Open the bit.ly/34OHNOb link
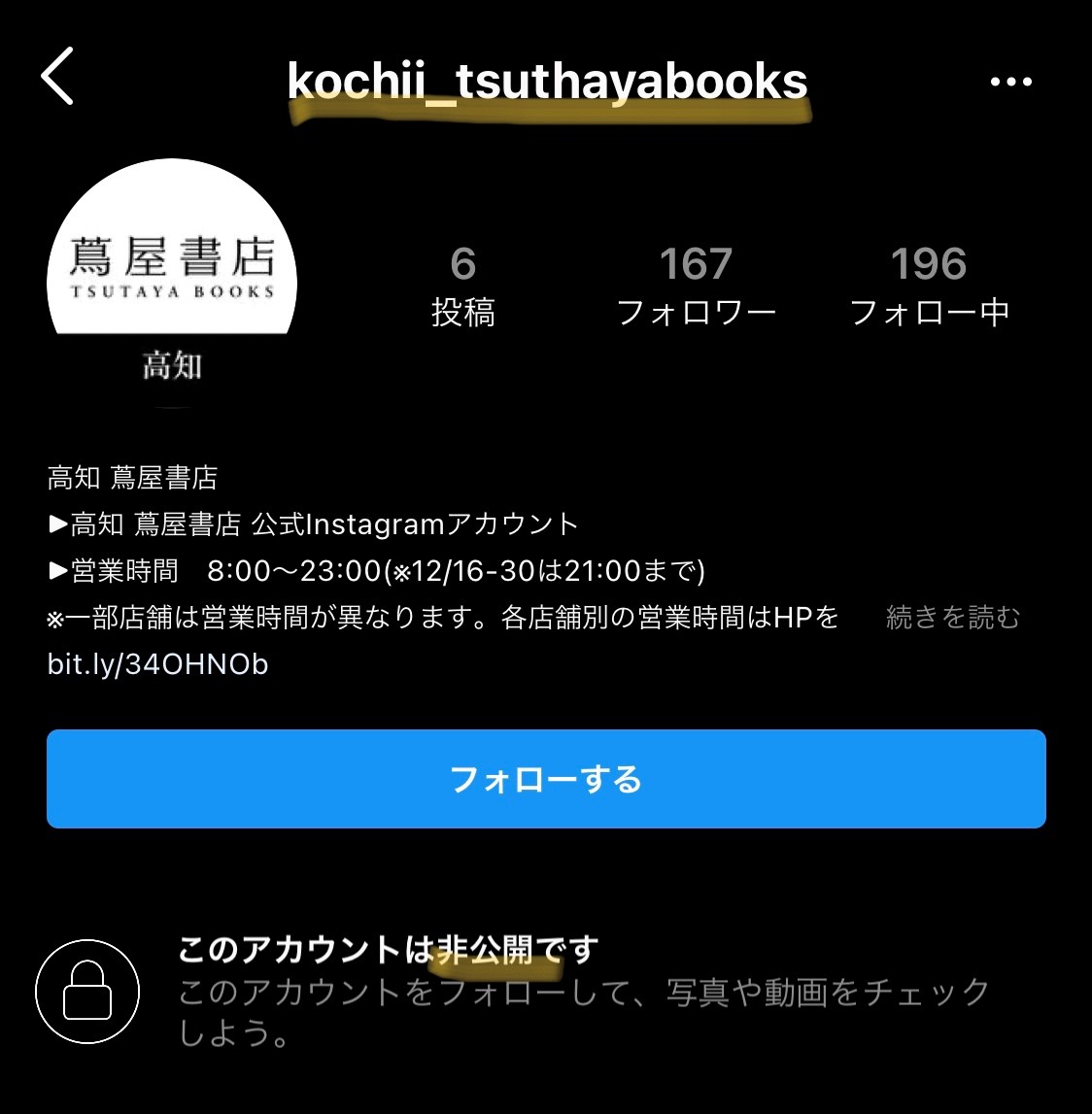Viewport: 1092px width, 1114px height. 157,664
